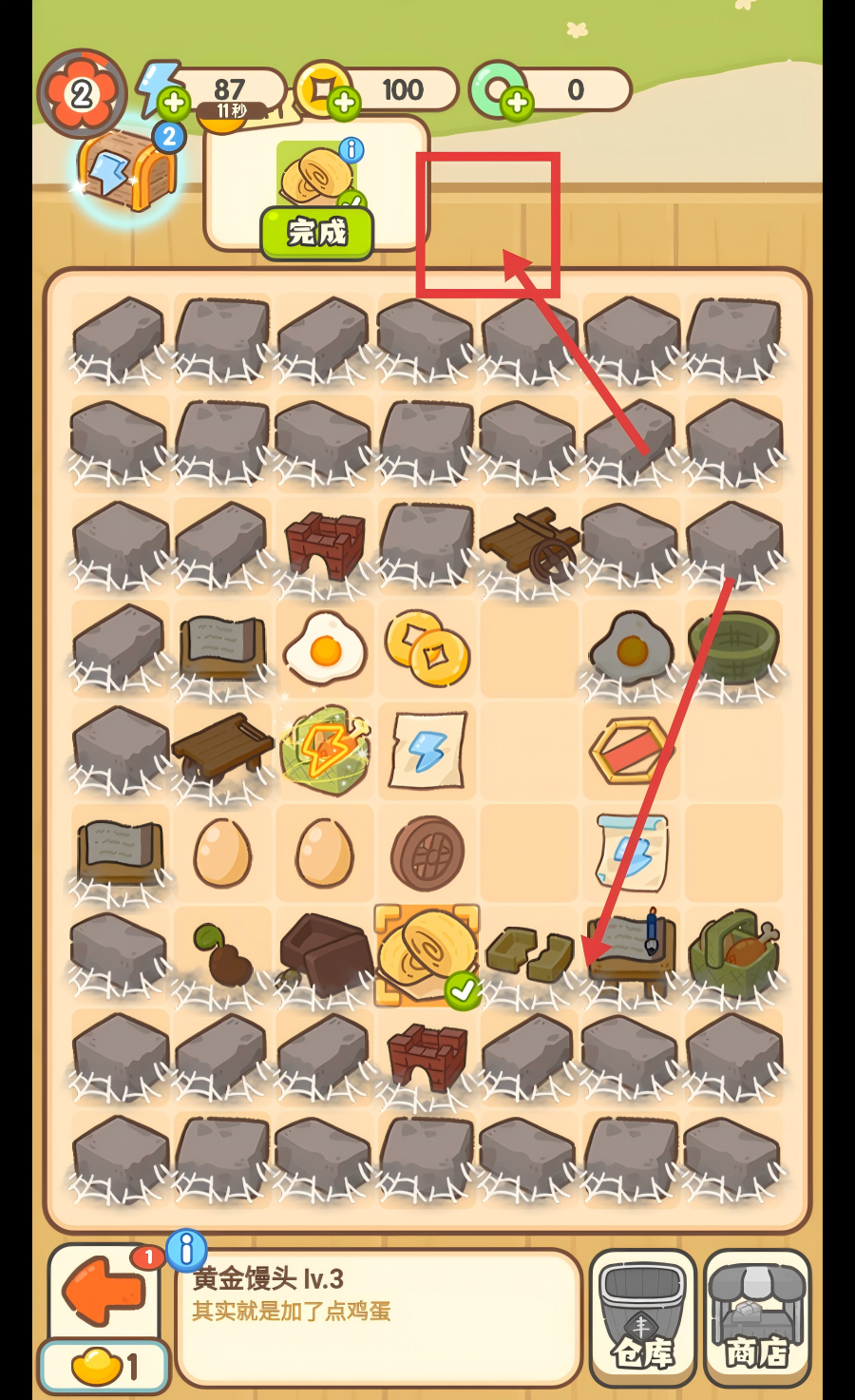Add green jade rings with the plus
This screenshot has height=1400, width=855.
point(517,103)
